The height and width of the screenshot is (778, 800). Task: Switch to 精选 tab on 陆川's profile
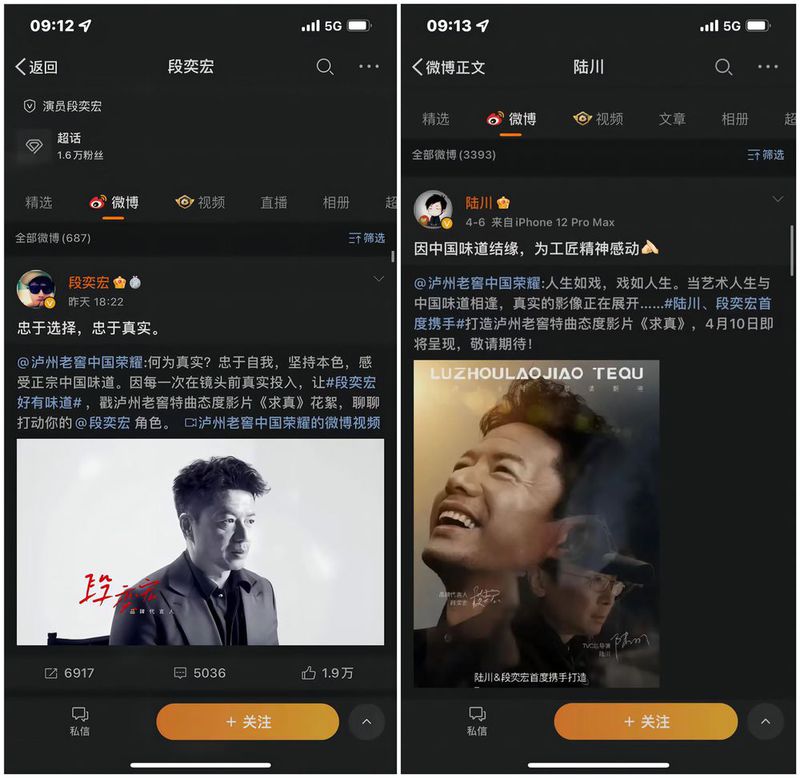point(435,119)
